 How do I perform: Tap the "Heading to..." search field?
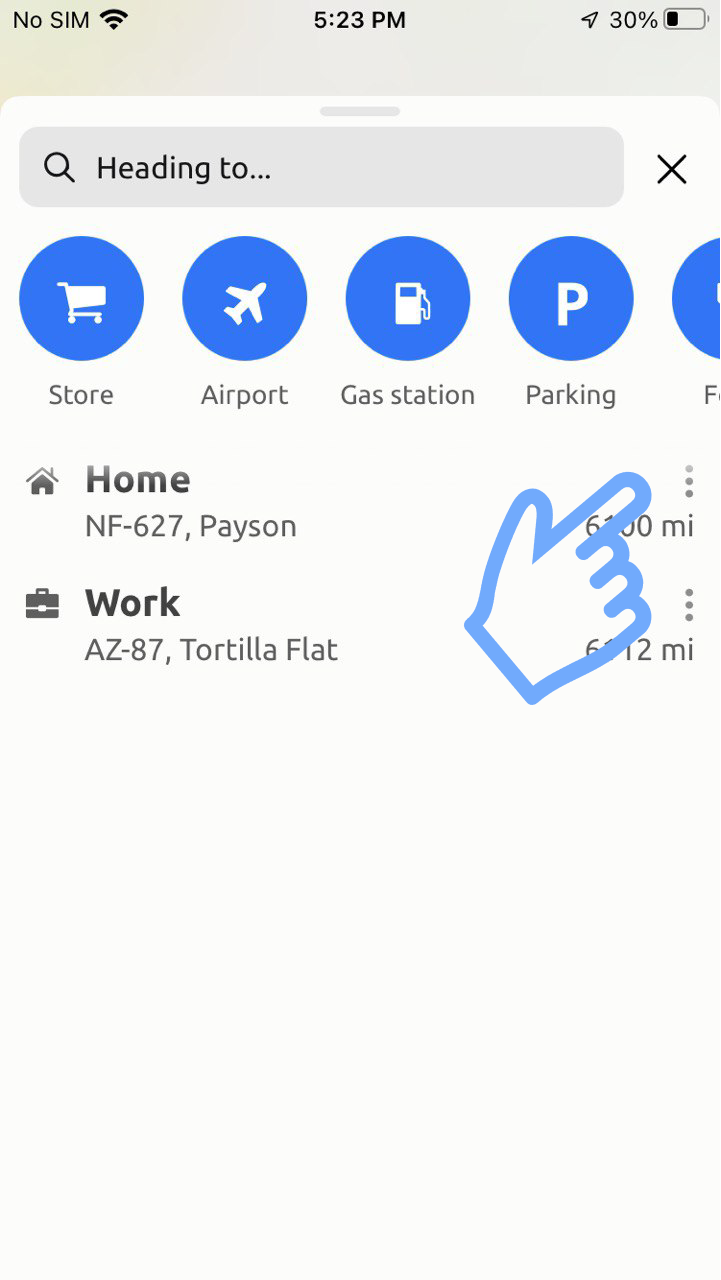click(320, 168)
